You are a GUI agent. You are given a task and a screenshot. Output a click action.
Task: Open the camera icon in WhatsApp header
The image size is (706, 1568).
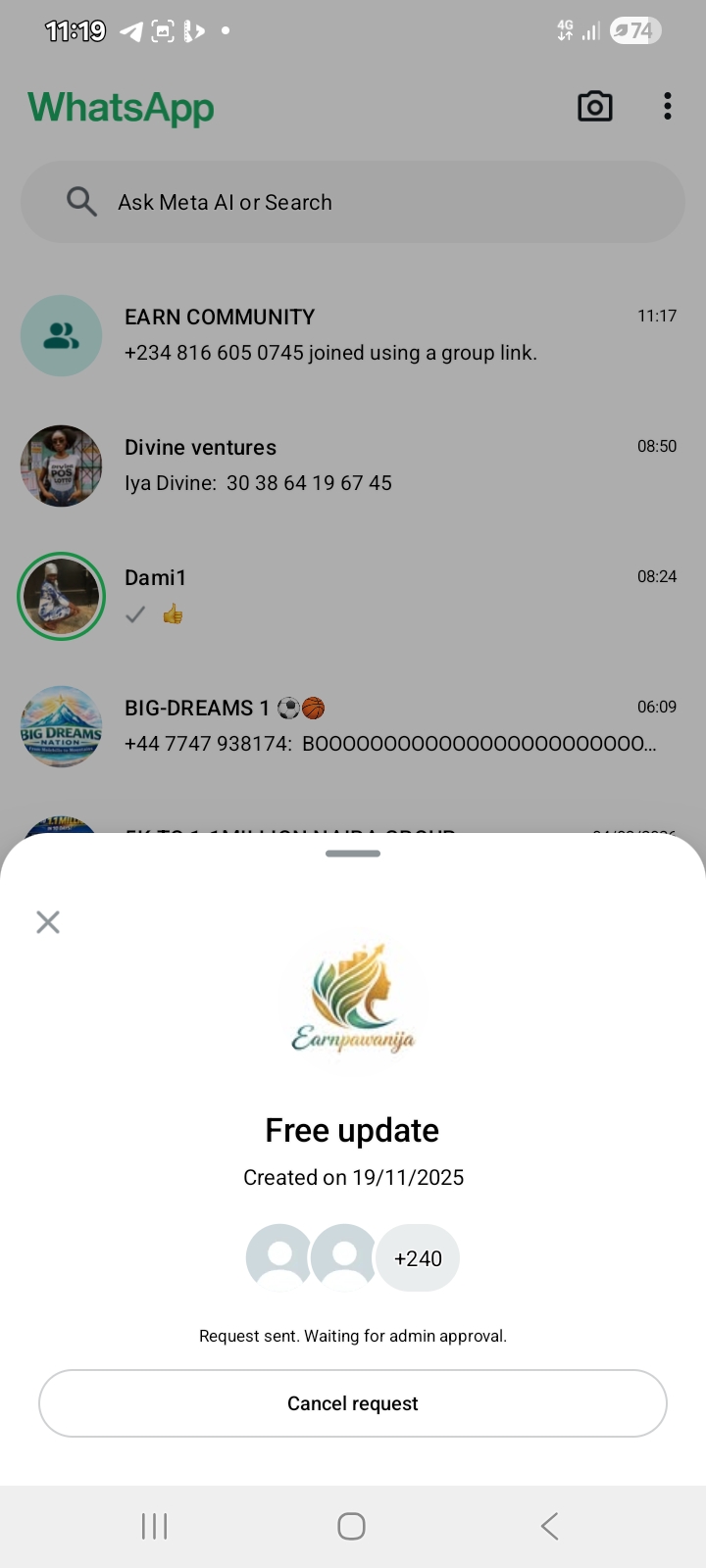coord(594,107)
